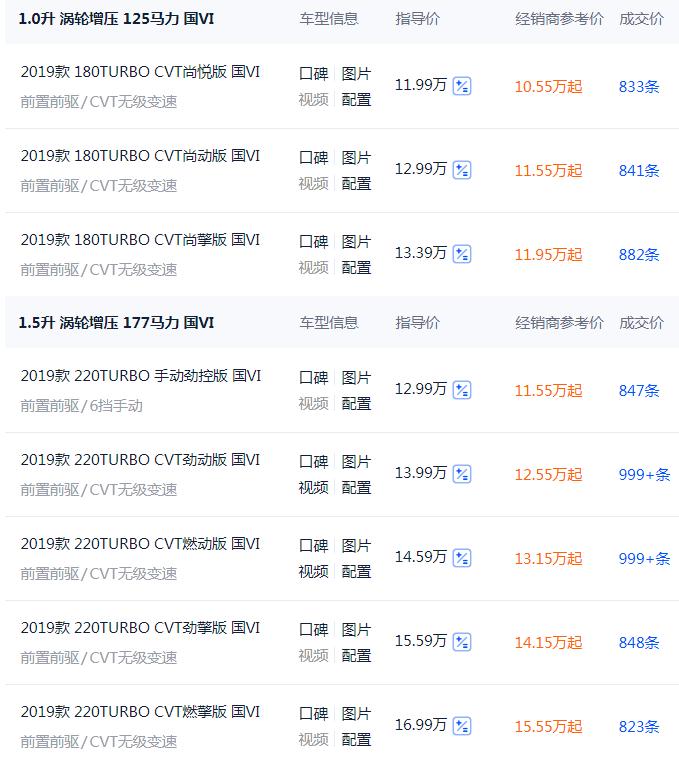Check 配置 of 180TURBO CVT尚动版
Screen dimensions: 679x767
[x=356, y=184]
